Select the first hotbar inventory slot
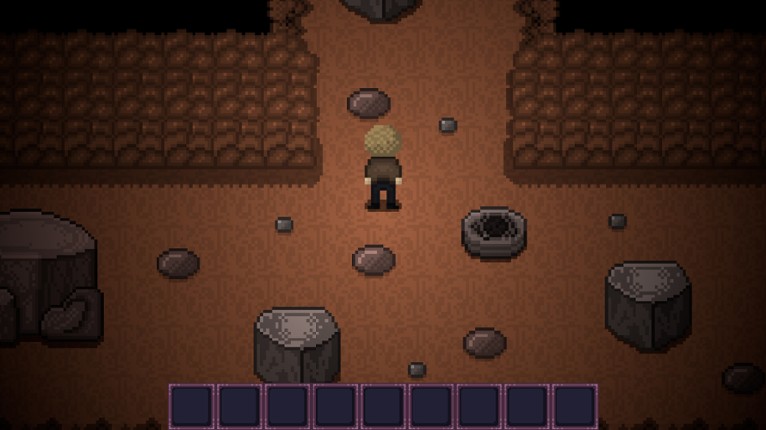The width and height of the screenshot is (766, 430). (x=191, y=406)
